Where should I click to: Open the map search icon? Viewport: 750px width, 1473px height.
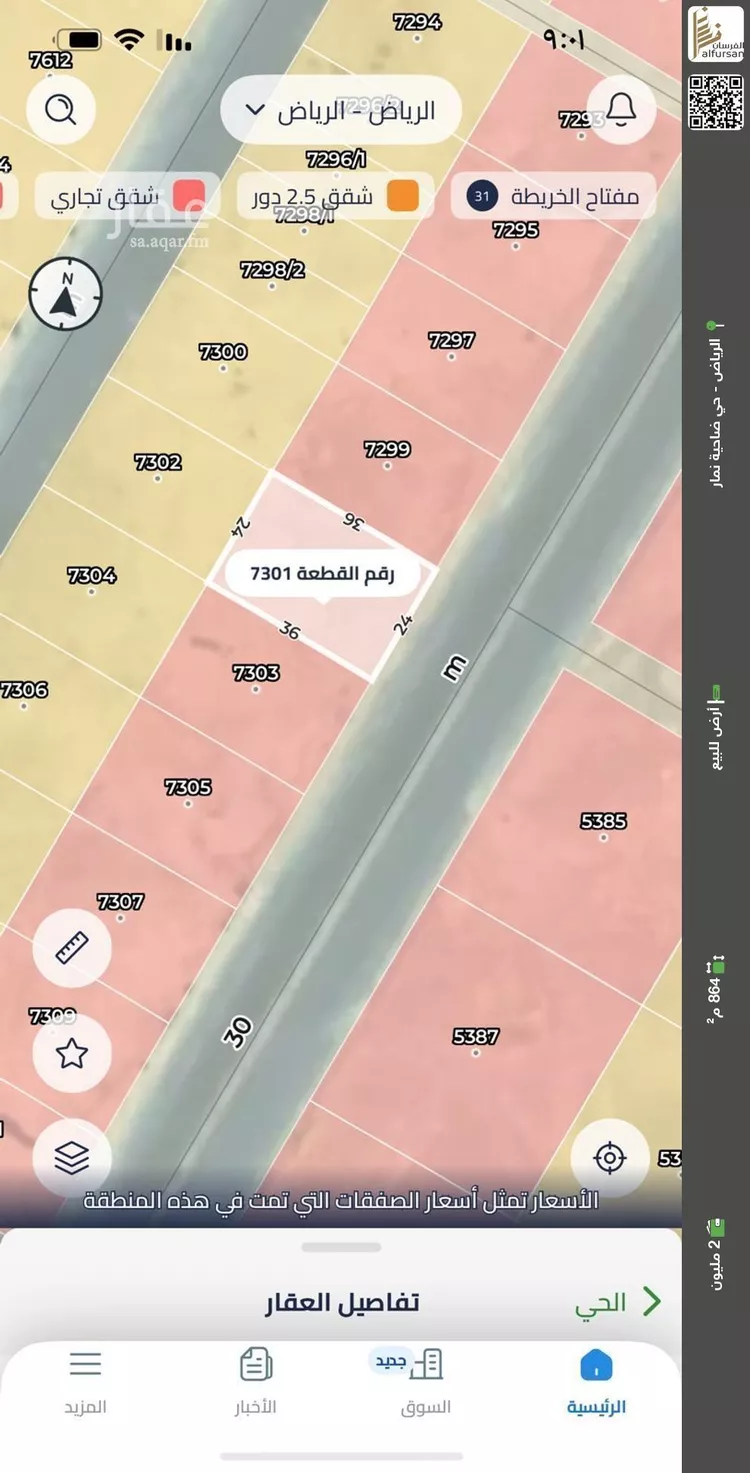click(x=61, y=110)
